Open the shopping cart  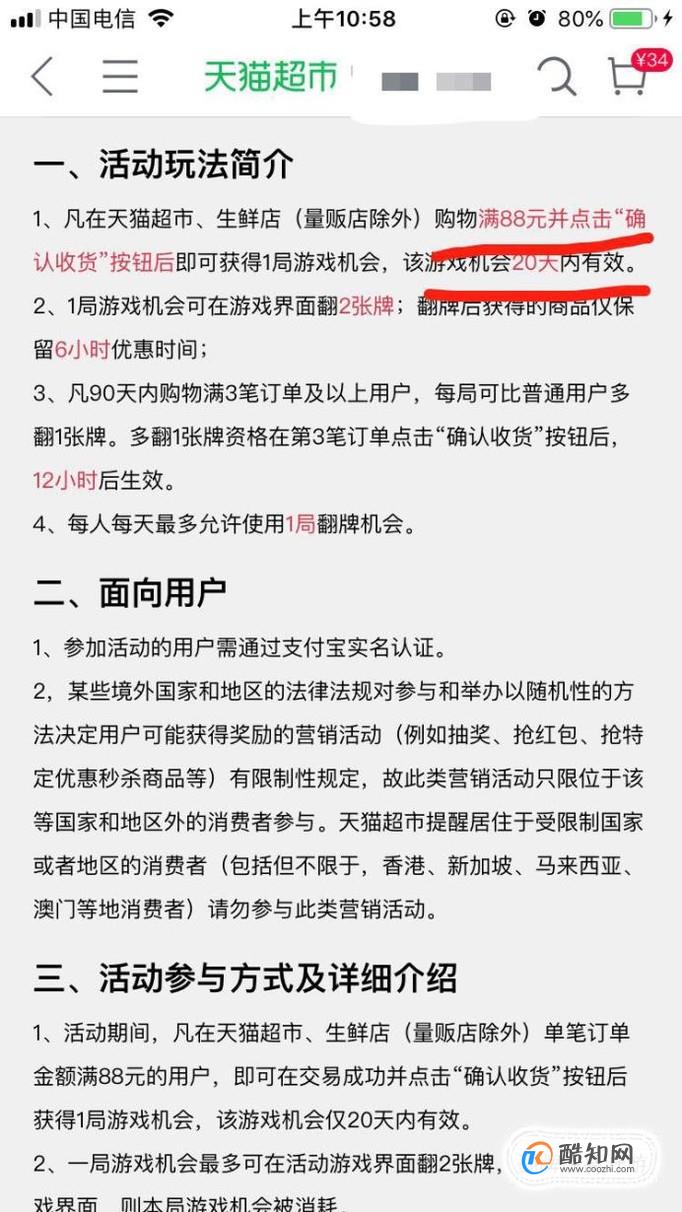pyautogui.click(x=629, y=76)
